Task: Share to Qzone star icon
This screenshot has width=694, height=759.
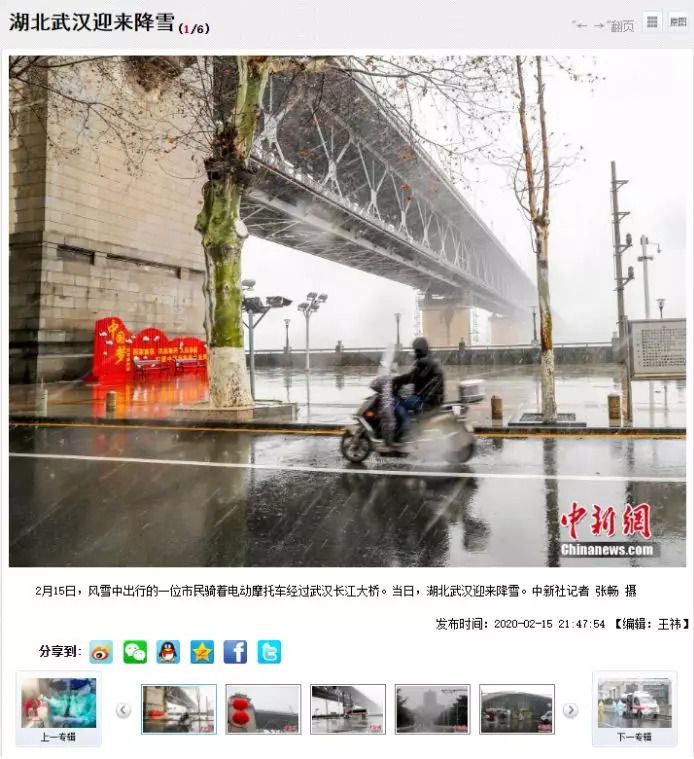Action: point(202,652)
